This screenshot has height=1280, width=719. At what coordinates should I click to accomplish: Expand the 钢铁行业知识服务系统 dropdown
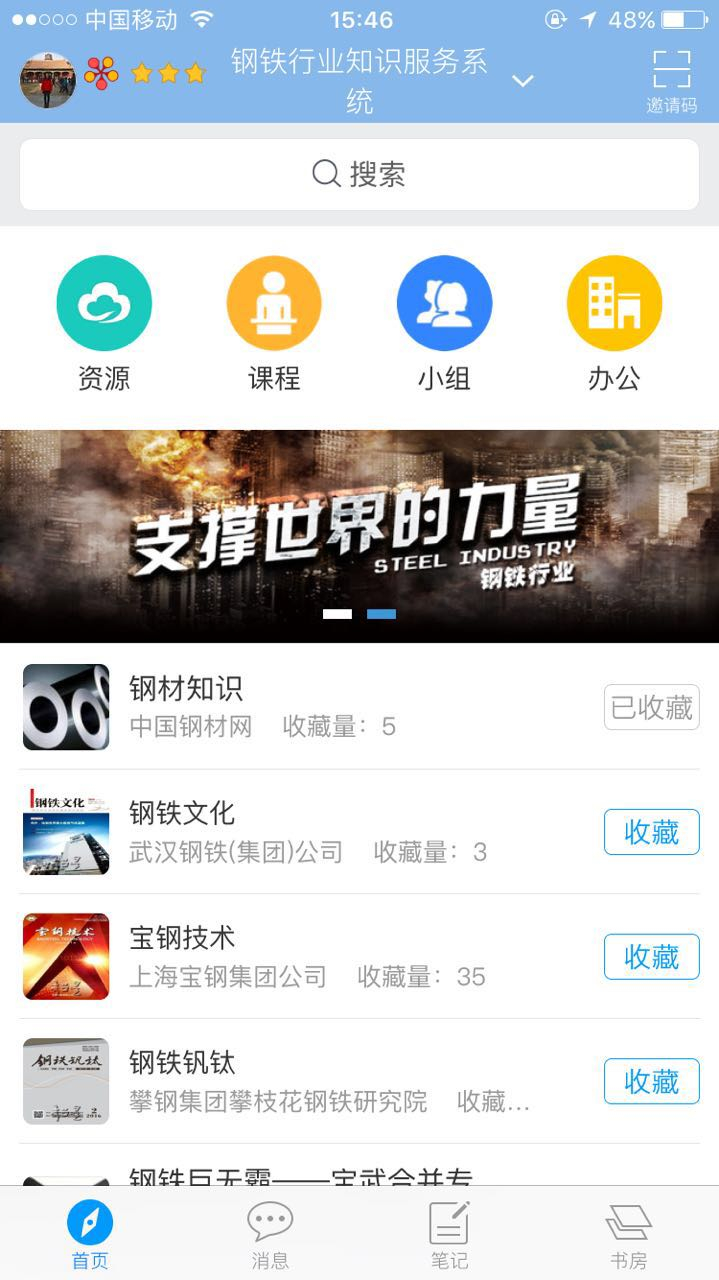(523, 81)
